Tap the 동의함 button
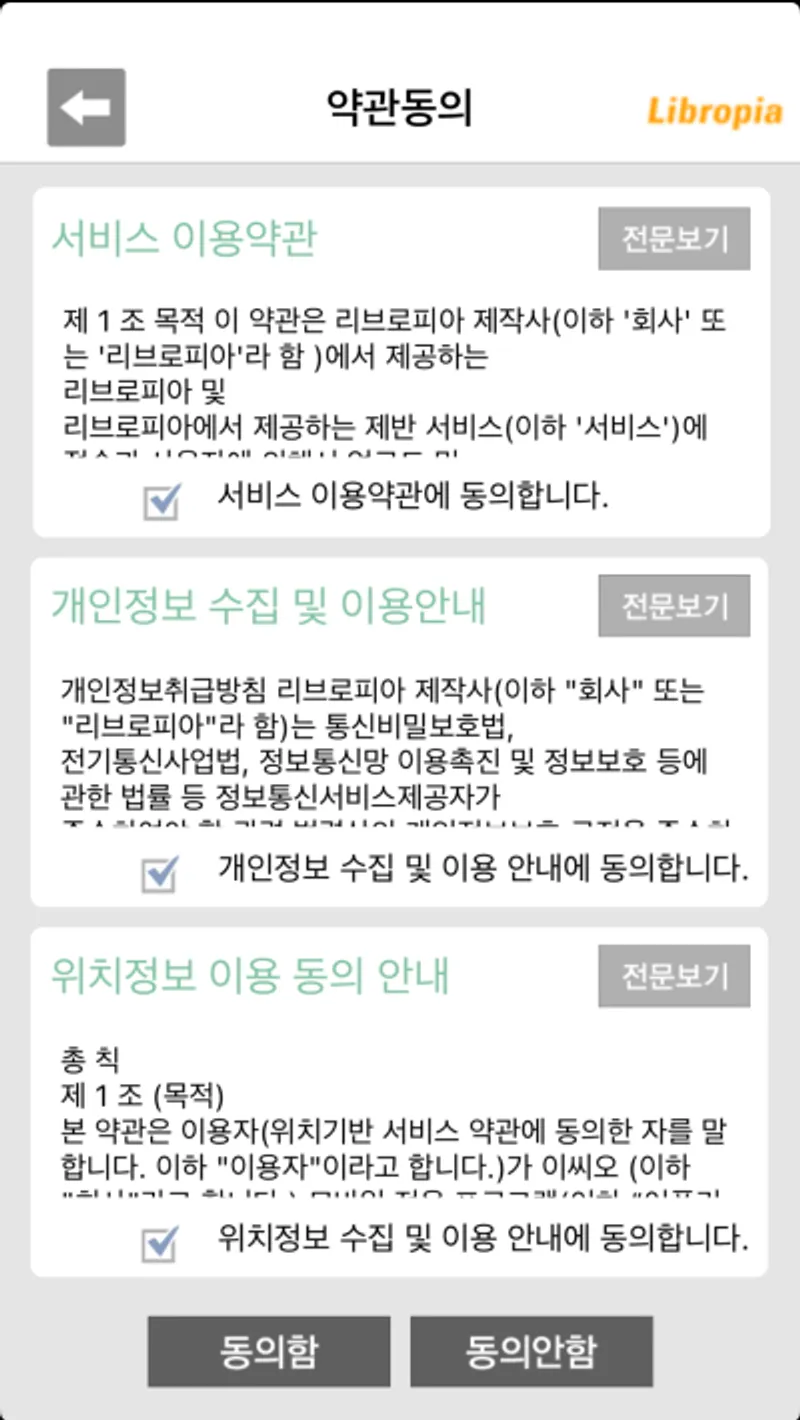Screen dimensions: 800x1420 [x=269, y=1351]
